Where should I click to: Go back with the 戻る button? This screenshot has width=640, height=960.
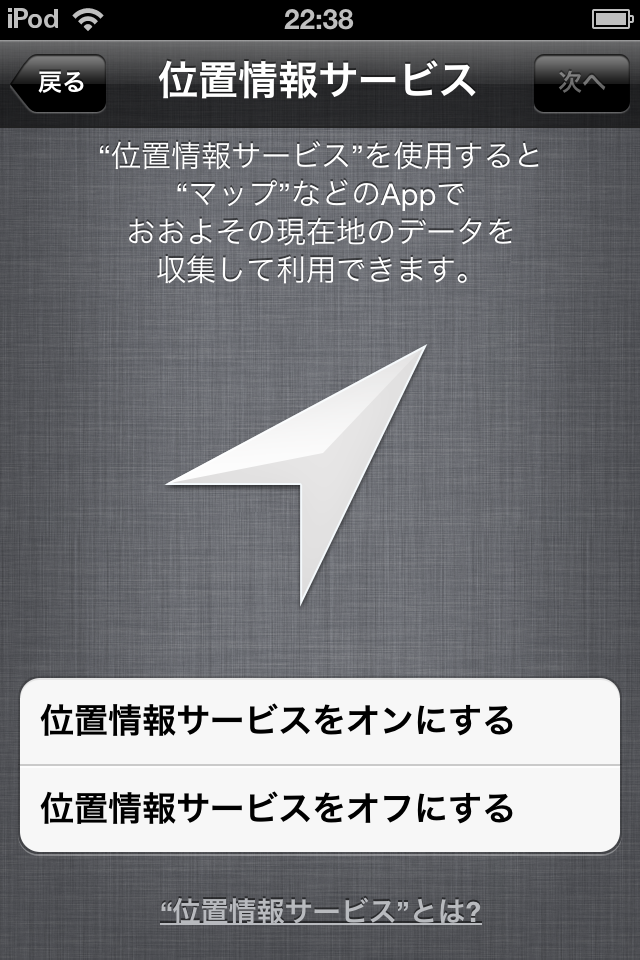pos(60,83)
